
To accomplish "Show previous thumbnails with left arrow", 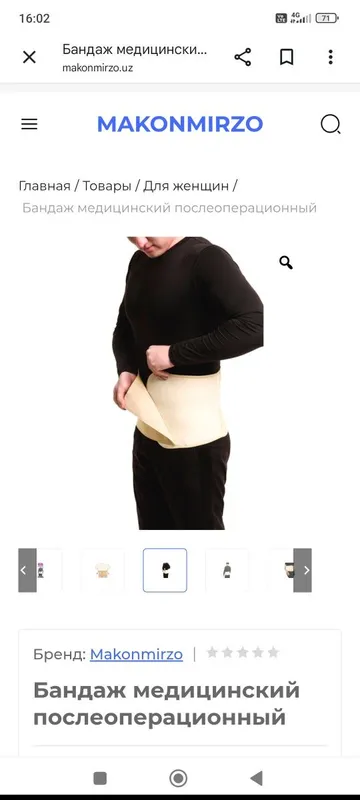I will [x=27, y=570].
